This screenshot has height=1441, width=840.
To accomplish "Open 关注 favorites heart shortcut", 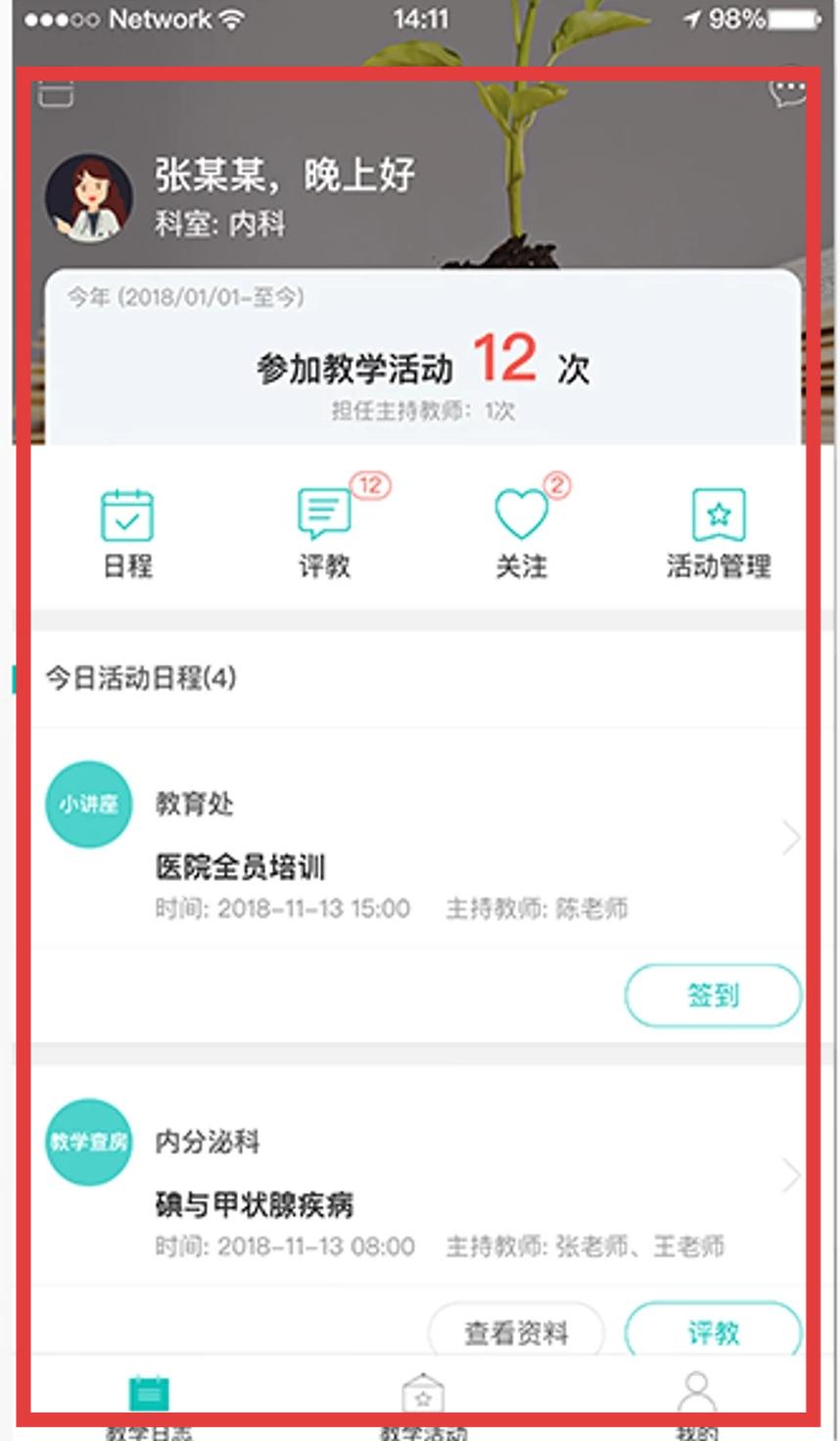I will pos(522,535).
